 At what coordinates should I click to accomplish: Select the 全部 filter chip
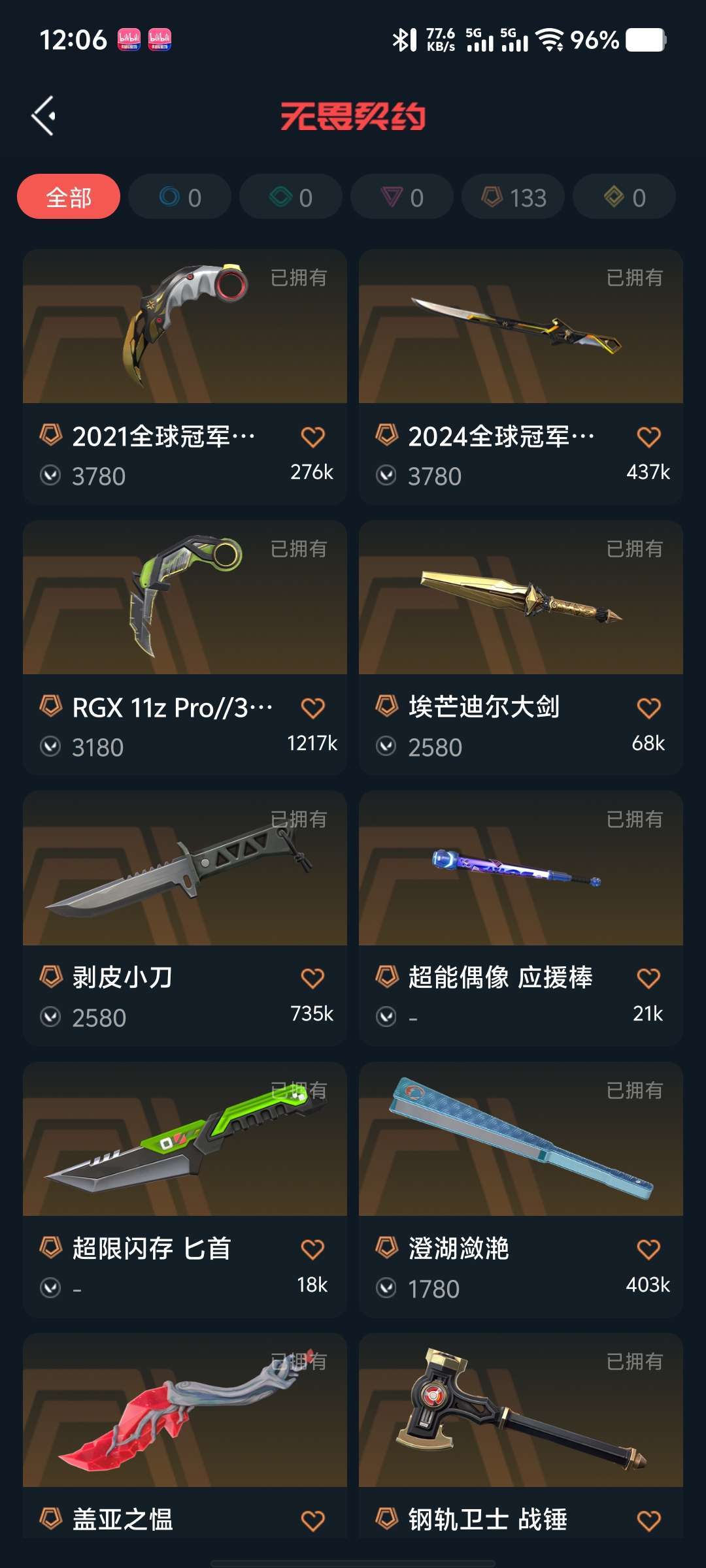pos(69,197)
